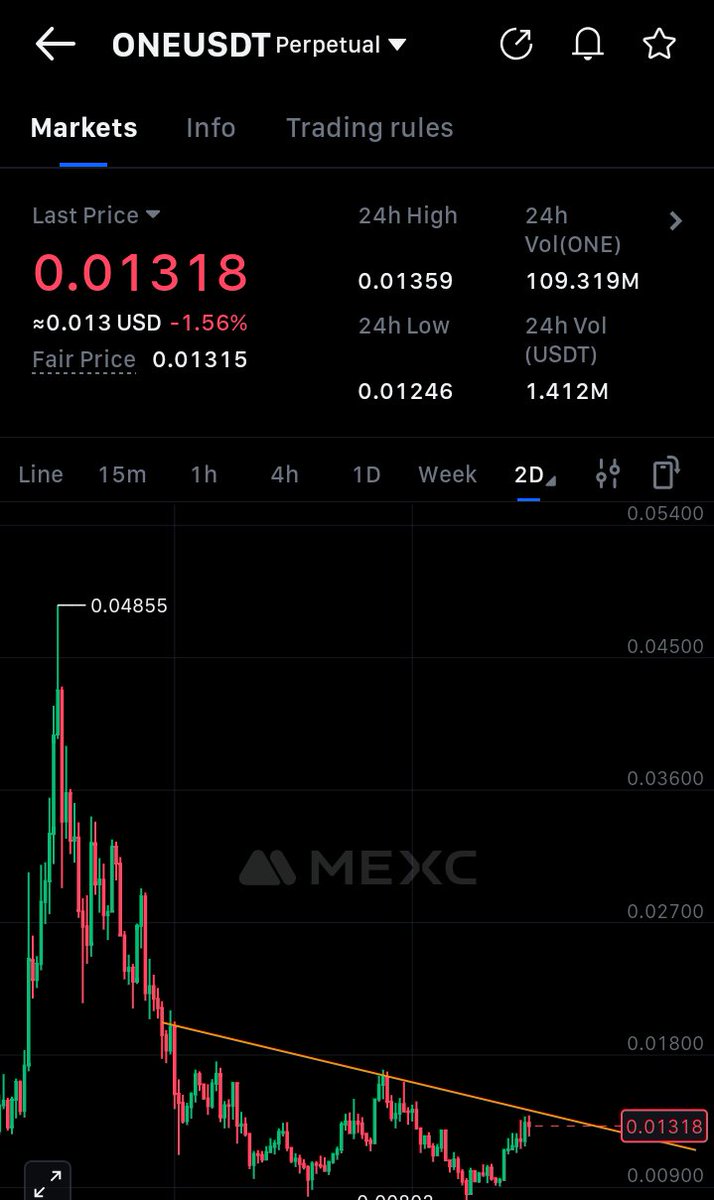Open the share icon
Viewport: 714px width, 1200px height.
point(516,44)
